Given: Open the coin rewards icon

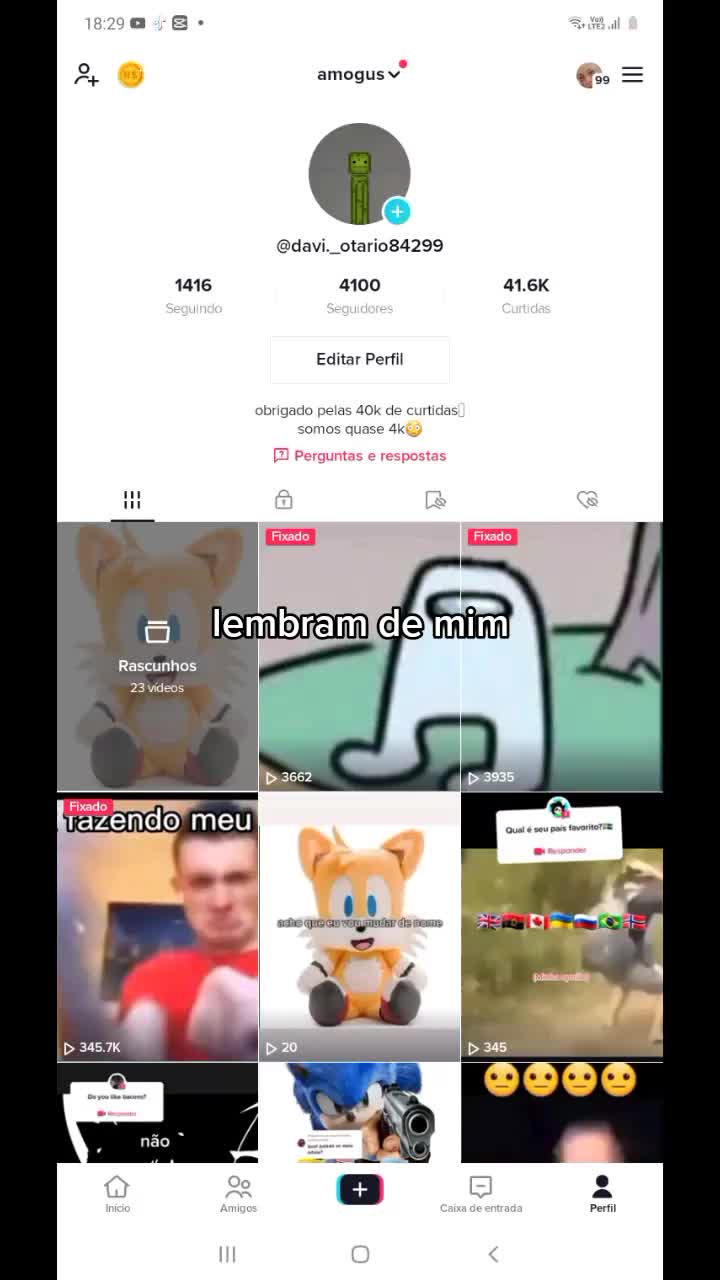Looking at the screenshot, I should pyautogui.click(x=131, y=75).
